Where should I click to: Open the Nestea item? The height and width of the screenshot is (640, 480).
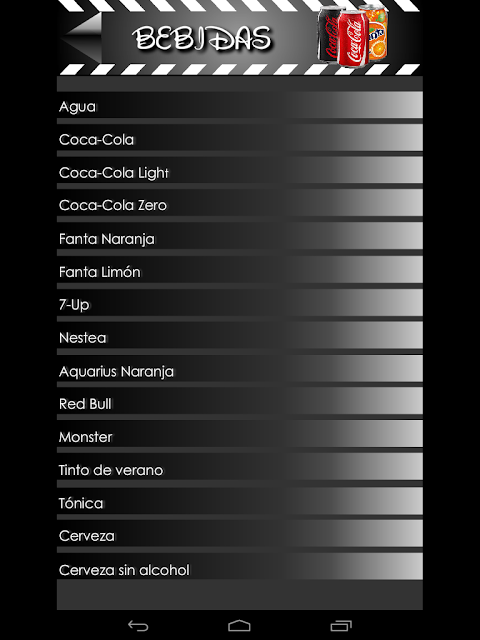pyautogui.click(x=240, y=336)
